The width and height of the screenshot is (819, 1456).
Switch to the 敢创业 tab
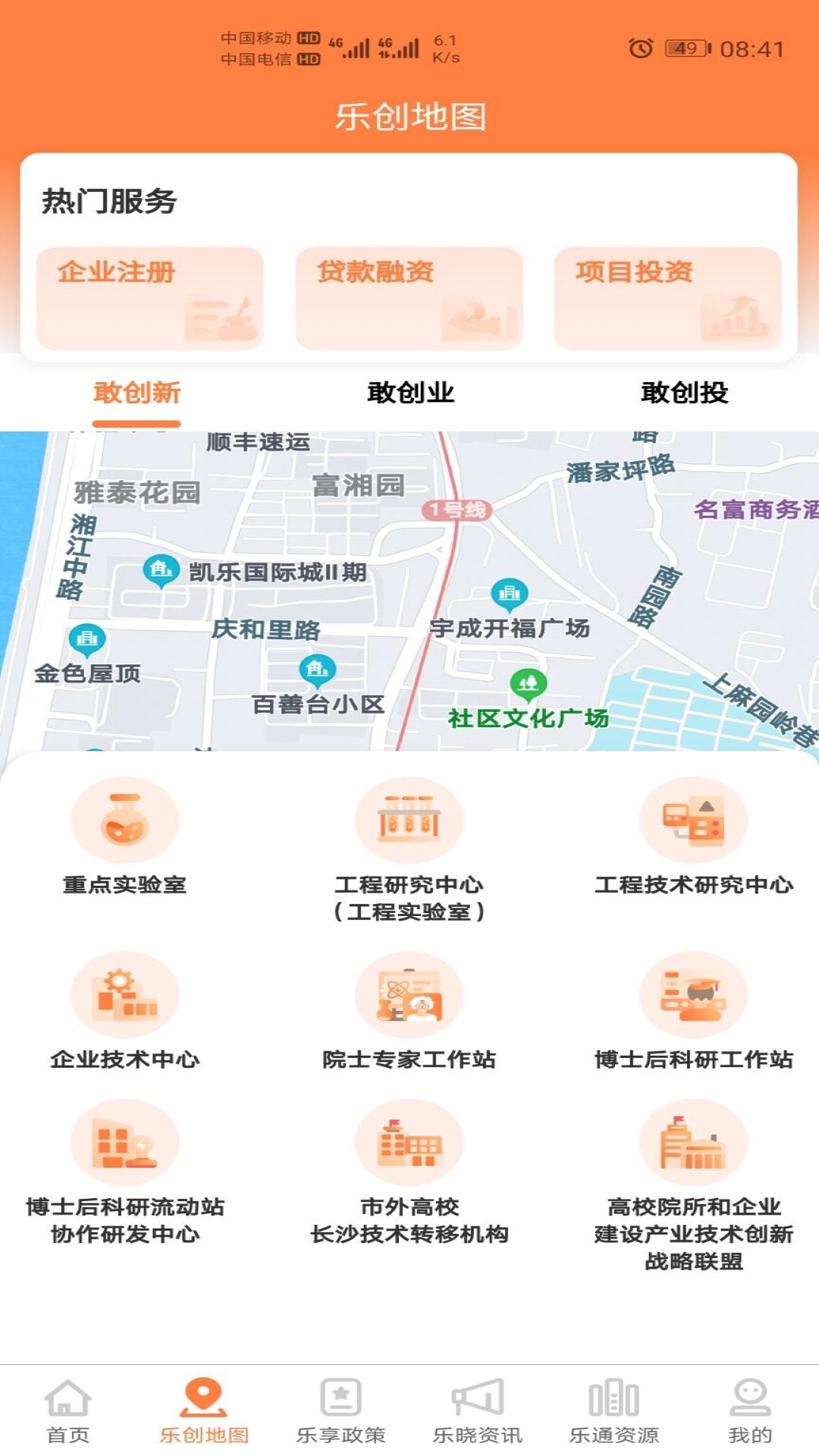410,393
